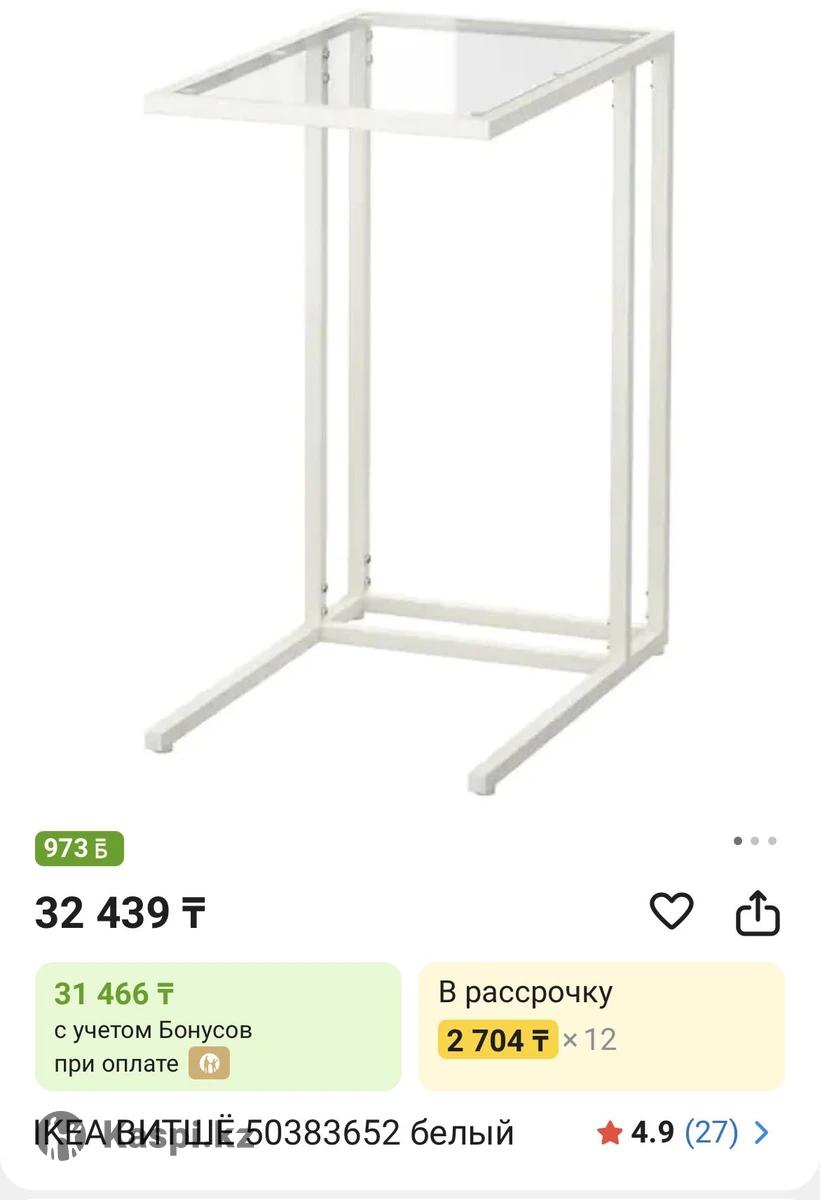This screenshot has width=820, height=1200.
Task: Tap the 973 Б bonus badge
Action: [x=80, y=849]
